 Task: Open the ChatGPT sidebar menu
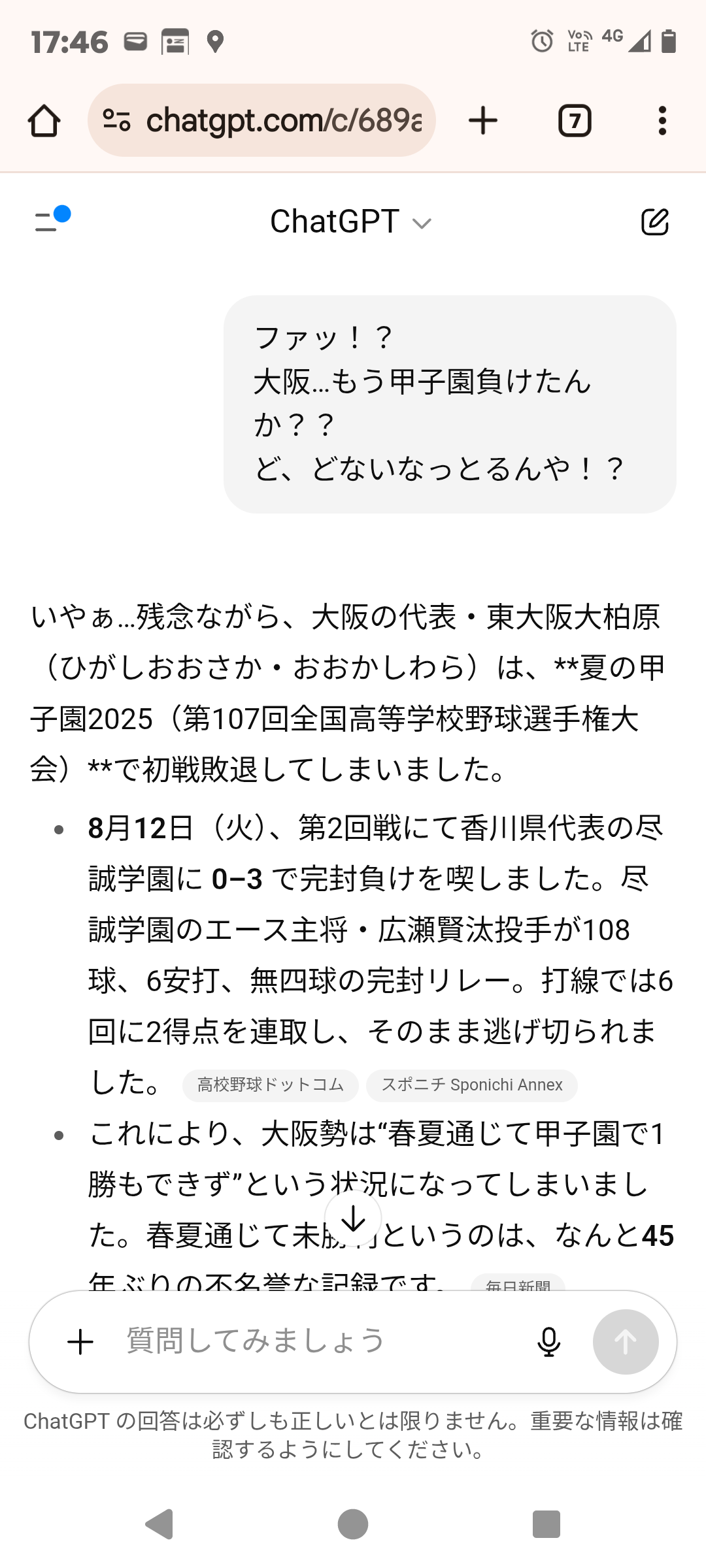[51, 220]
